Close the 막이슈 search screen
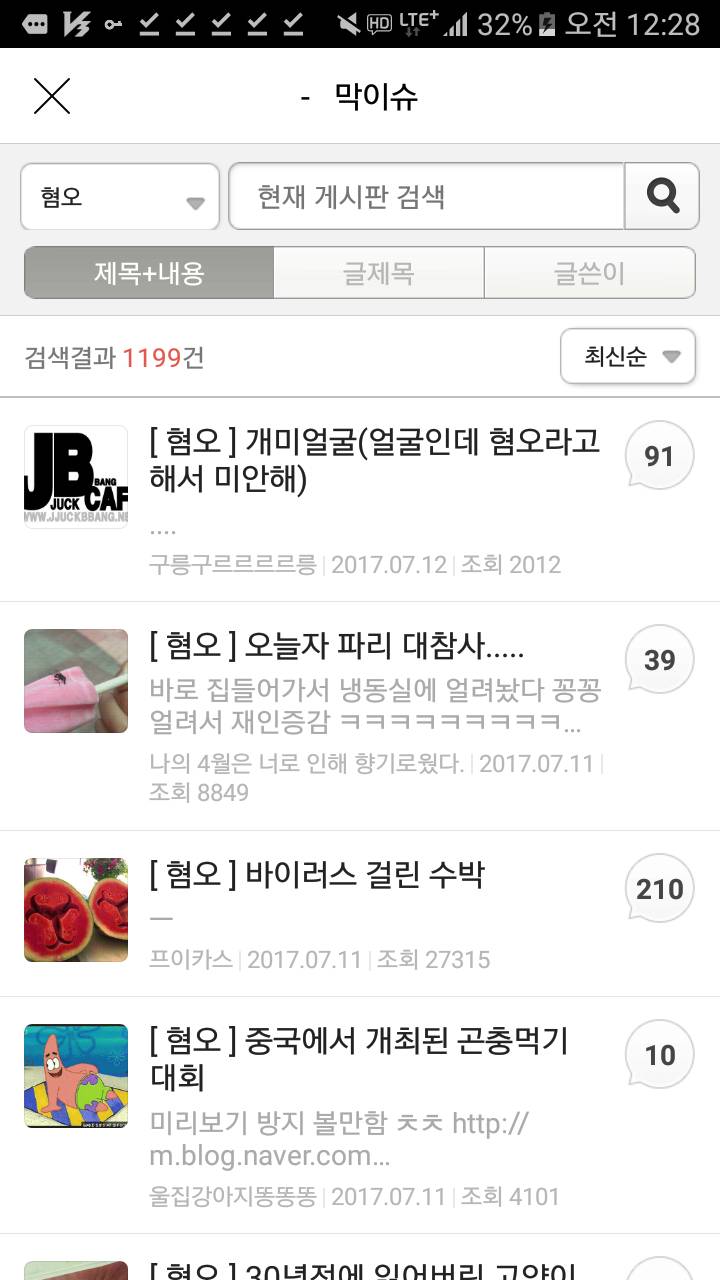Viewport: 720px width, 1280px height. pyautogui.click(x=52, y=97)
